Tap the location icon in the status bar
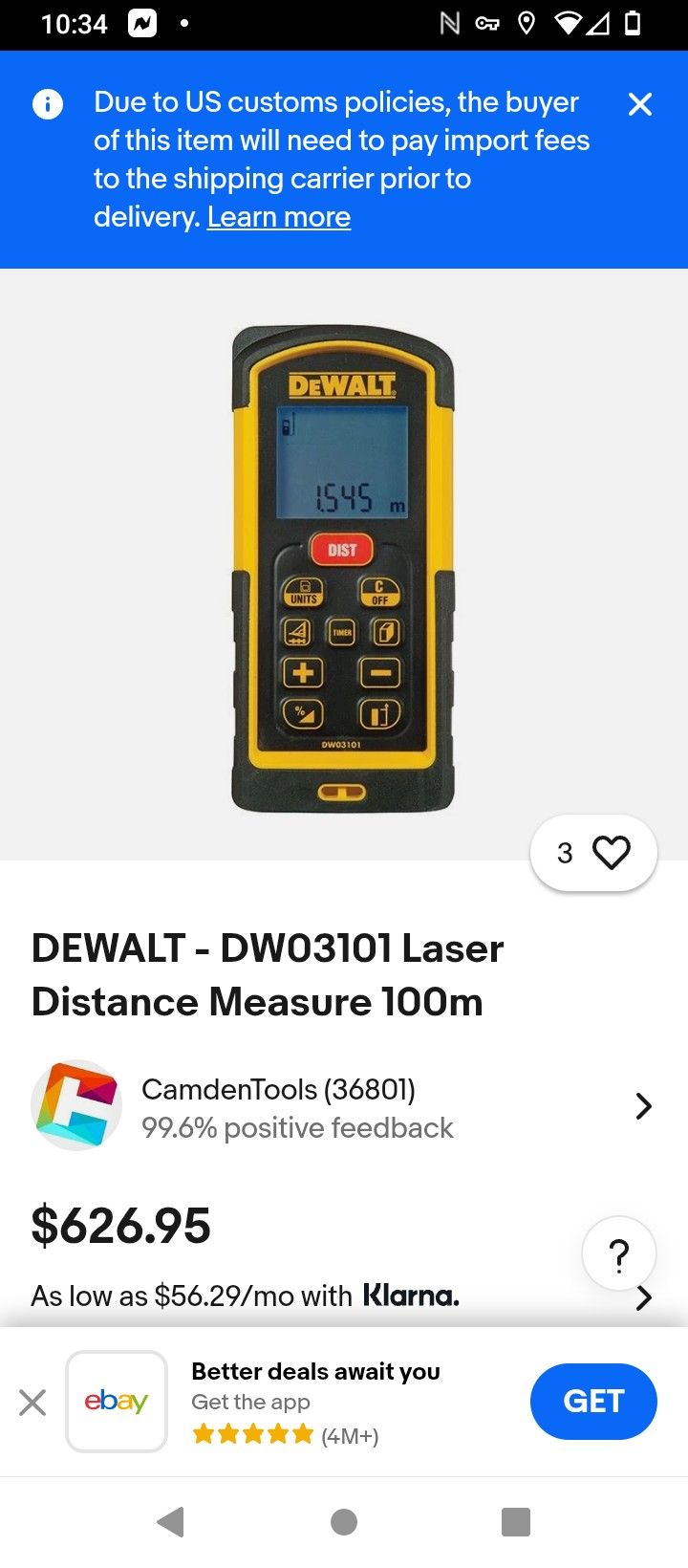 (527, 24)
